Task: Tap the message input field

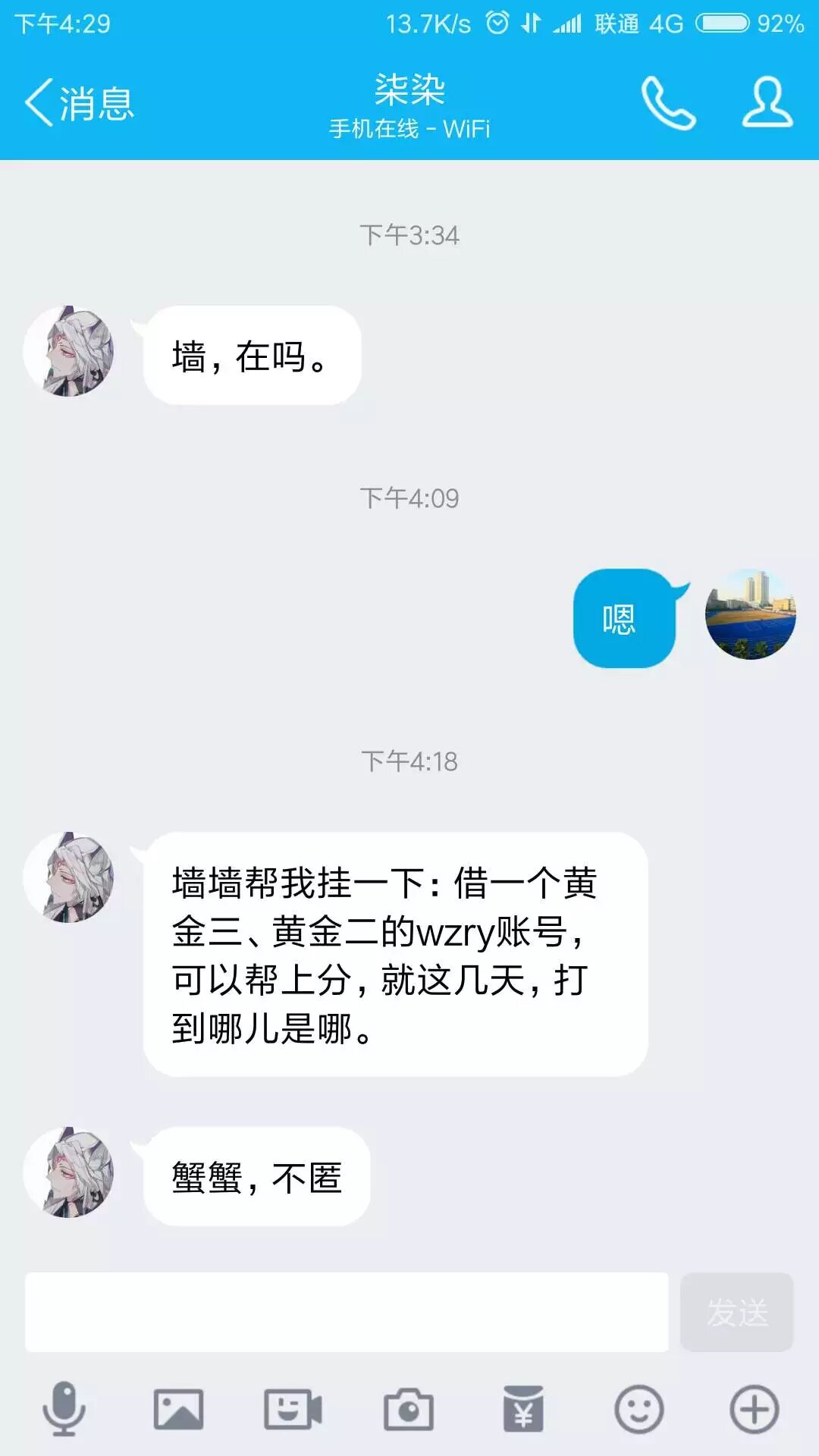Action: 347,1312
